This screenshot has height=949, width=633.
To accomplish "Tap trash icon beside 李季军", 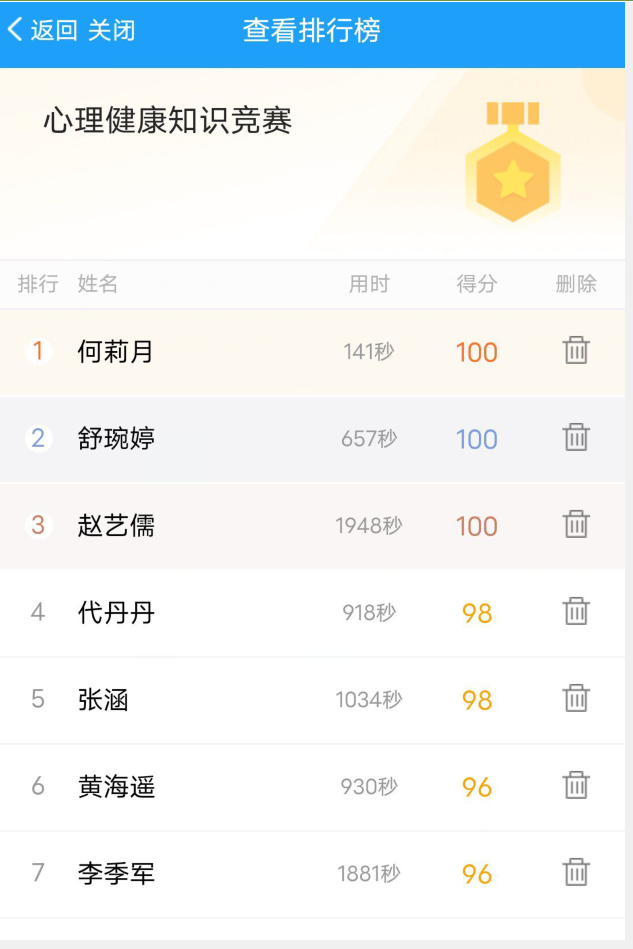I will tap(576, 873).
